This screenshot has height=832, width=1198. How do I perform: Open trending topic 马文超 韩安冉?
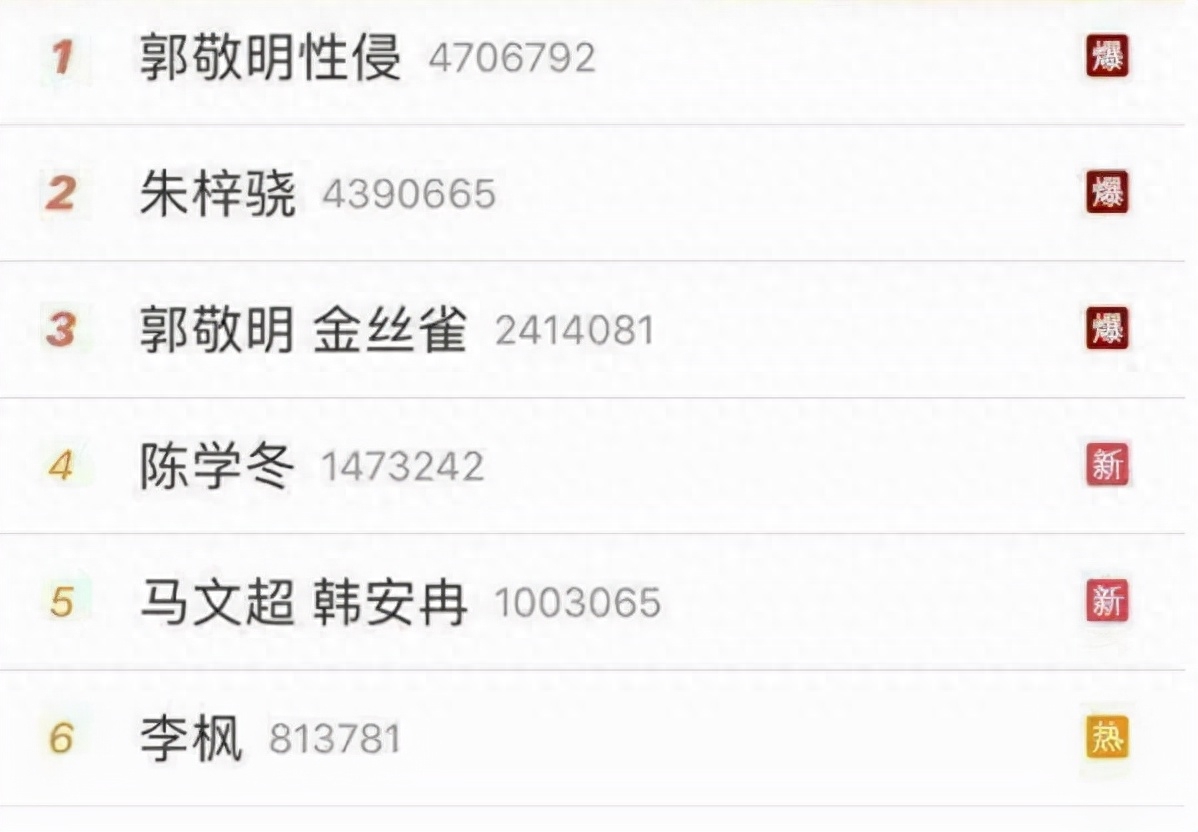point(303,602)
